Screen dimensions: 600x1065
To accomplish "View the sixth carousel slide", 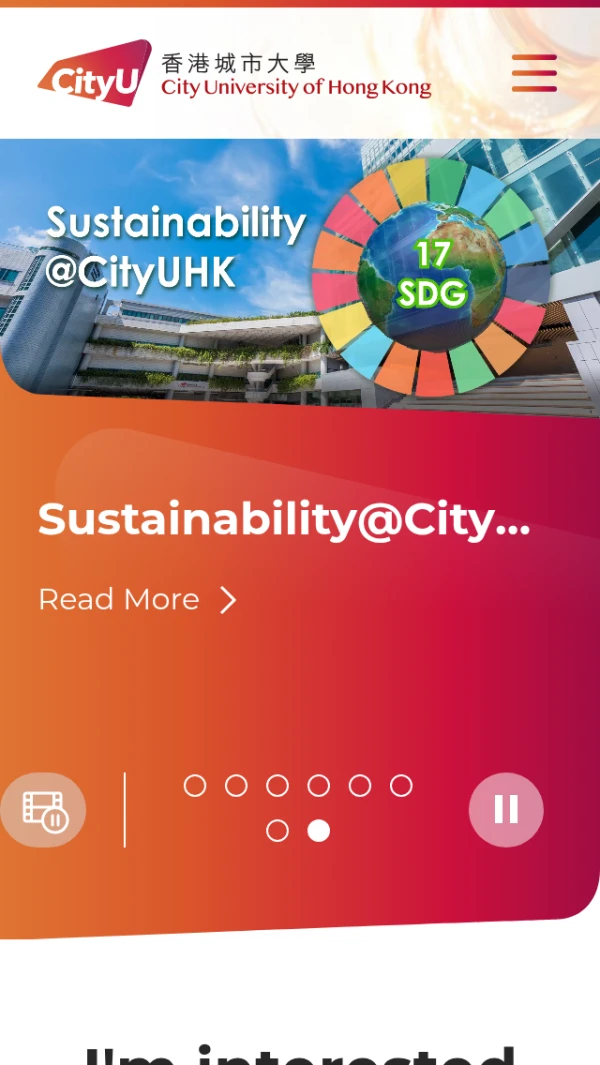I will 401,786.
